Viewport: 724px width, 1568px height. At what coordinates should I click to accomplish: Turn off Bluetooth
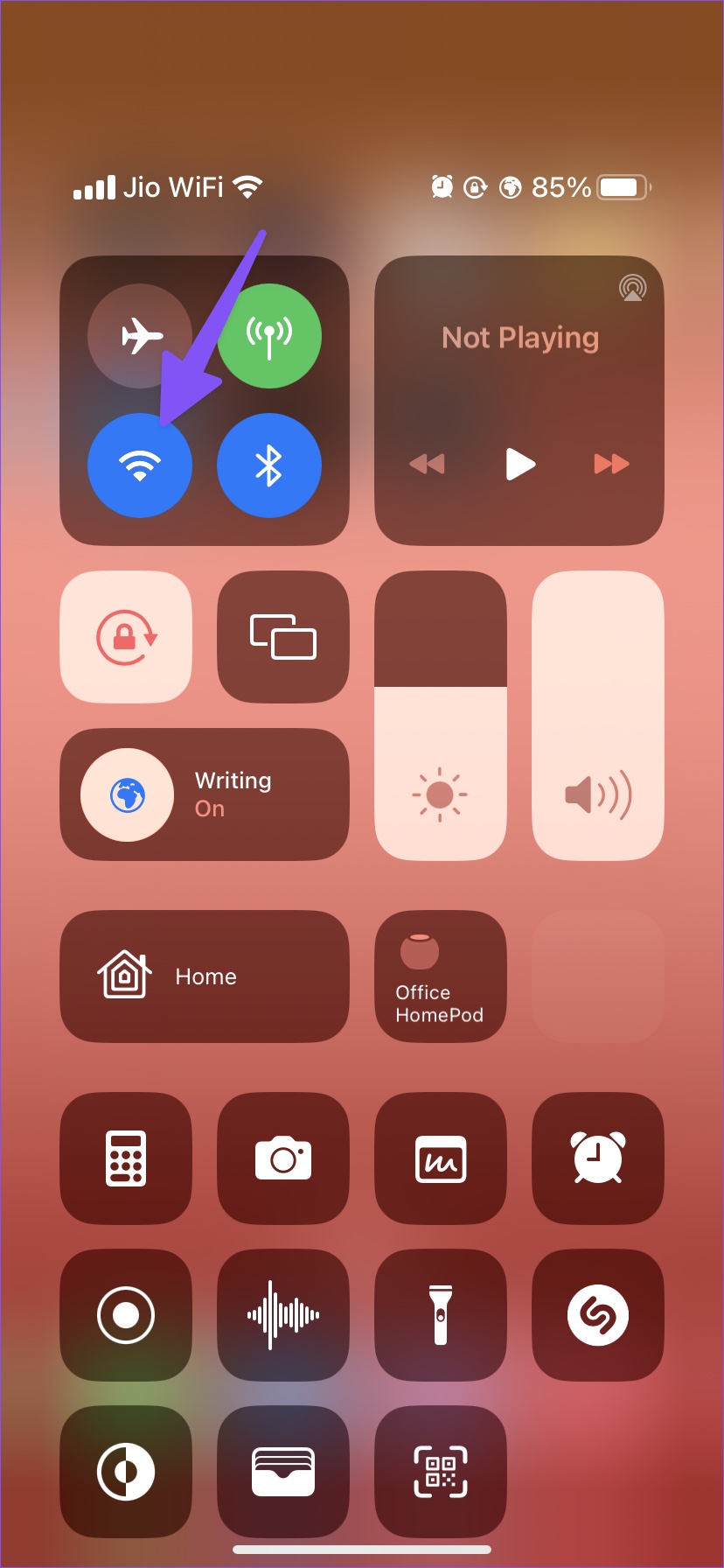pyautogui.click(x=269, y=465)
